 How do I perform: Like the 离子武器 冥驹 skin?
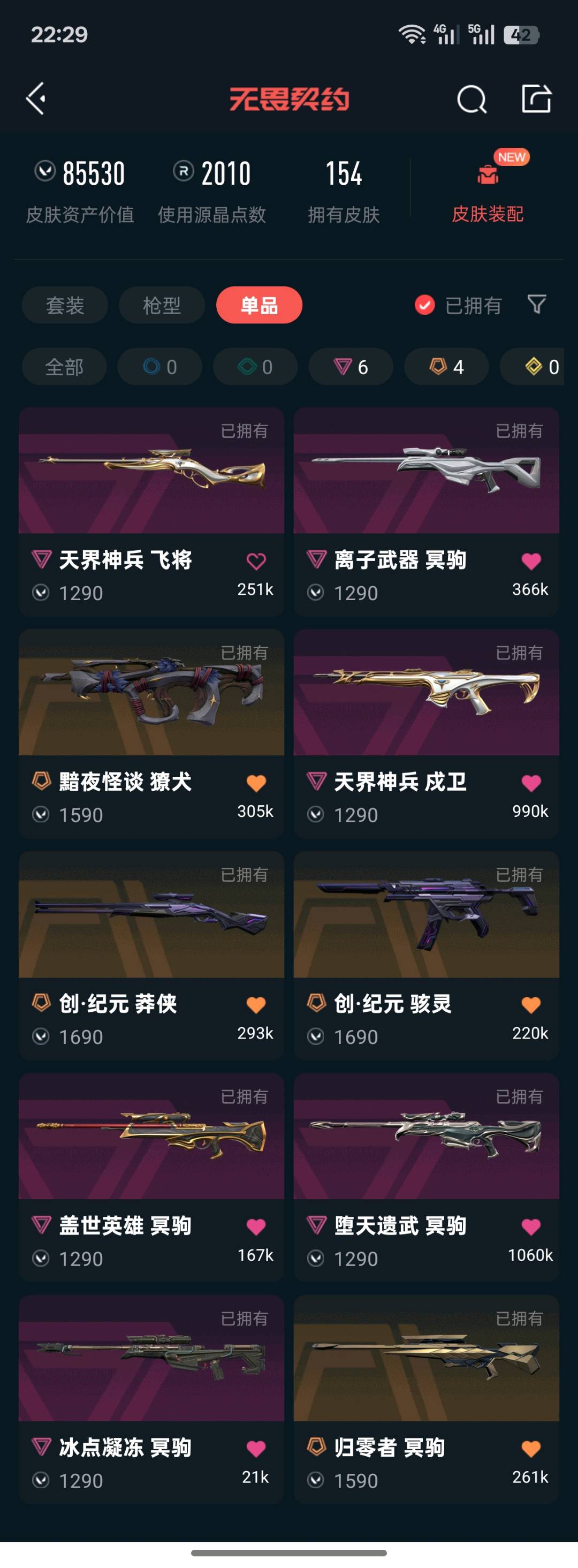531,561
